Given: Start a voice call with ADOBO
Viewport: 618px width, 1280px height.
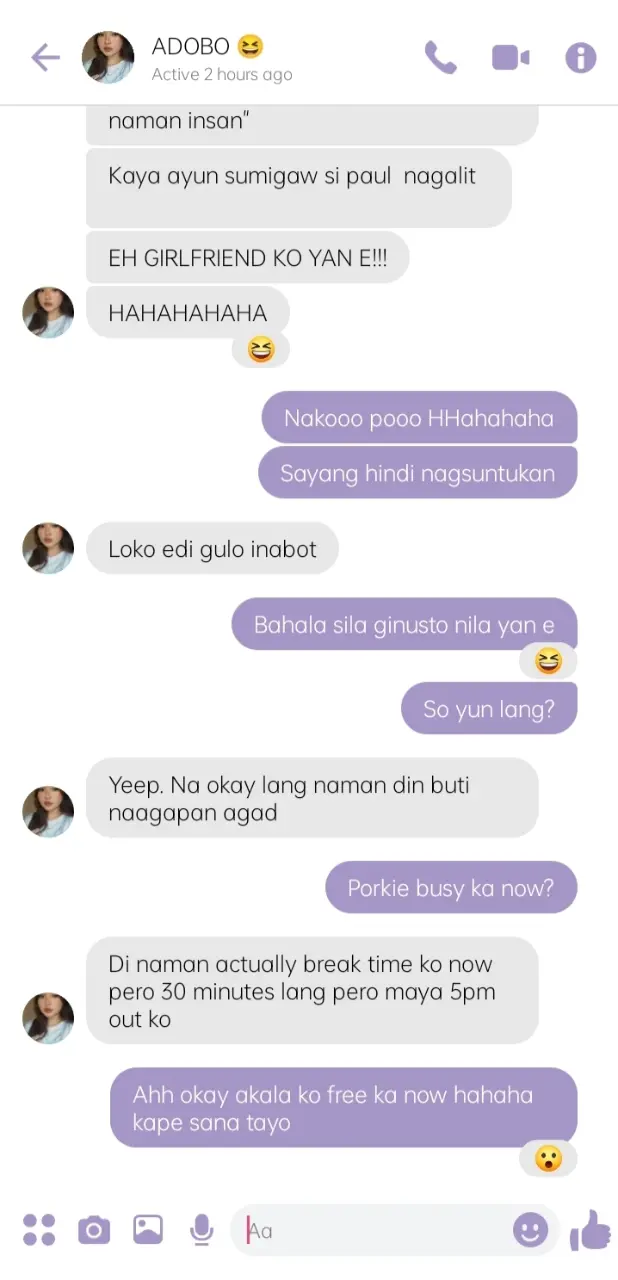Looking at the screenshot, I should (440, 57).
